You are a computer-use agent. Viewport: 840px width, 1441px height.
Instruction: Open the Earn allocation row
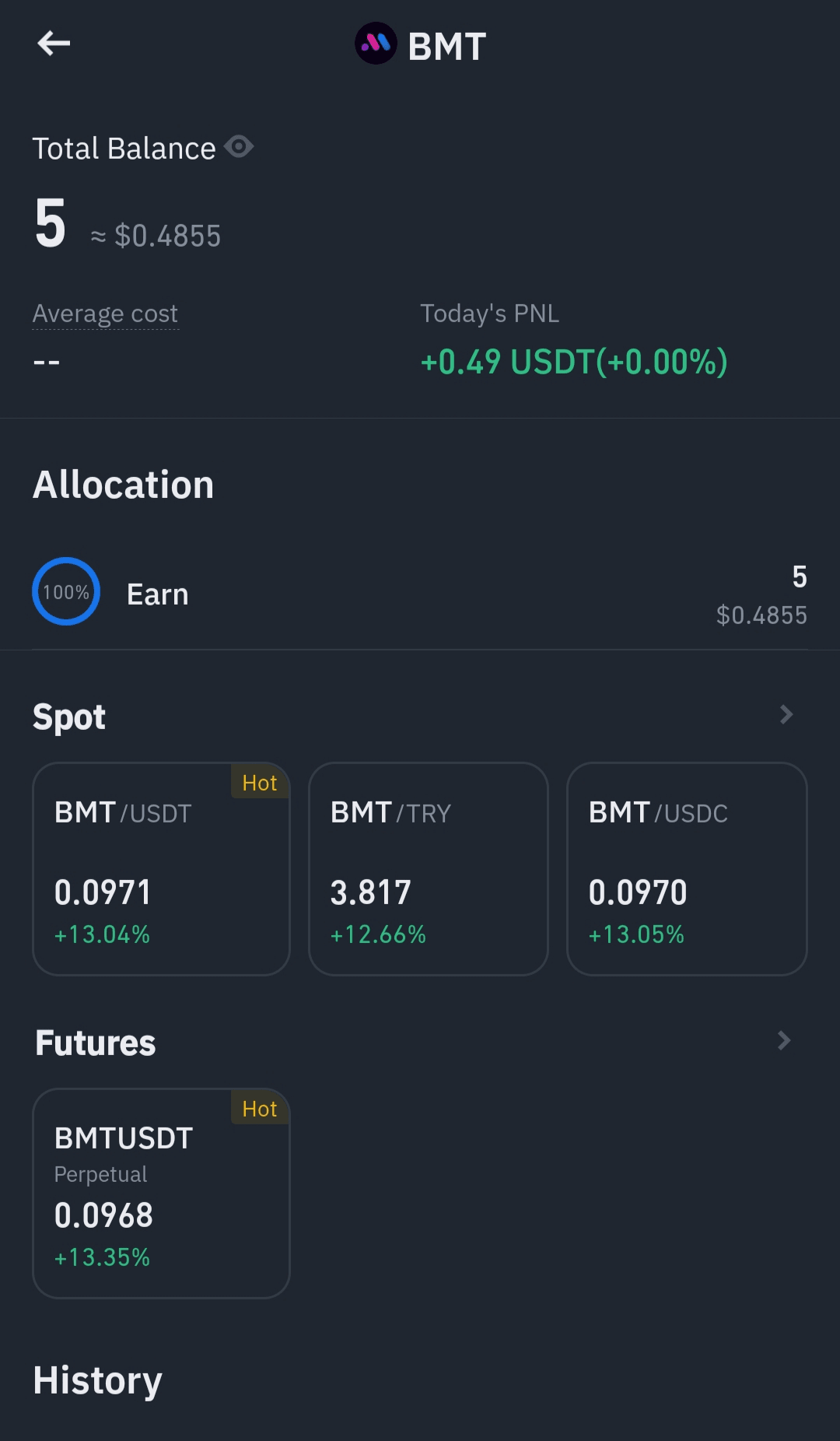420,594
